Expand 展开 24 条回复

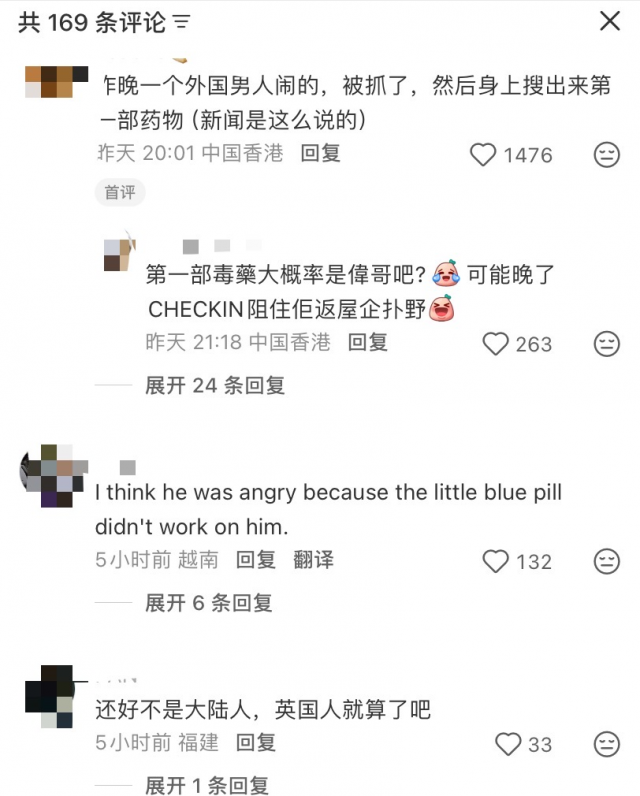(215, 385)
